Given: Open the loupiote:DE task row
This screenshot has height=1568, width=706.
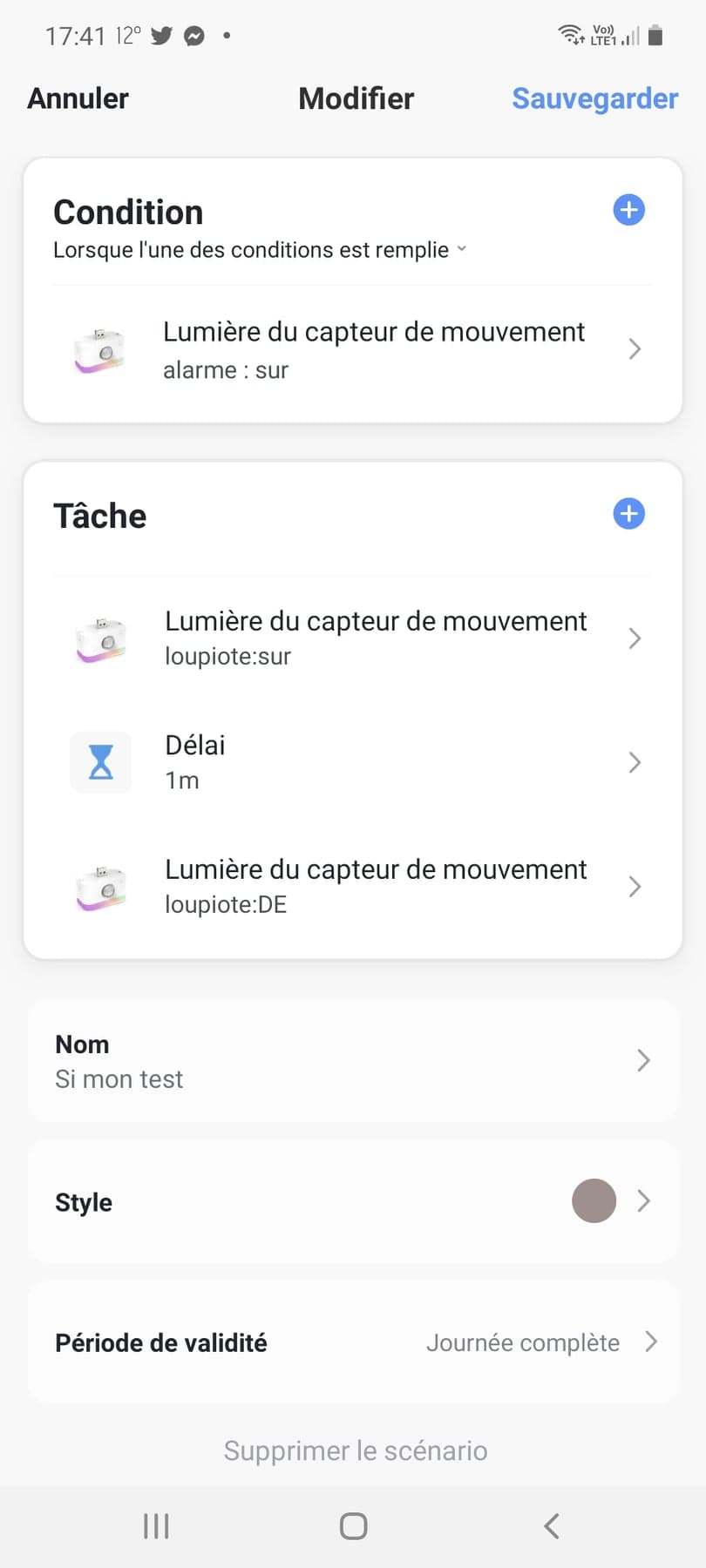Looking at the screenshot, I should click(353, 886).
